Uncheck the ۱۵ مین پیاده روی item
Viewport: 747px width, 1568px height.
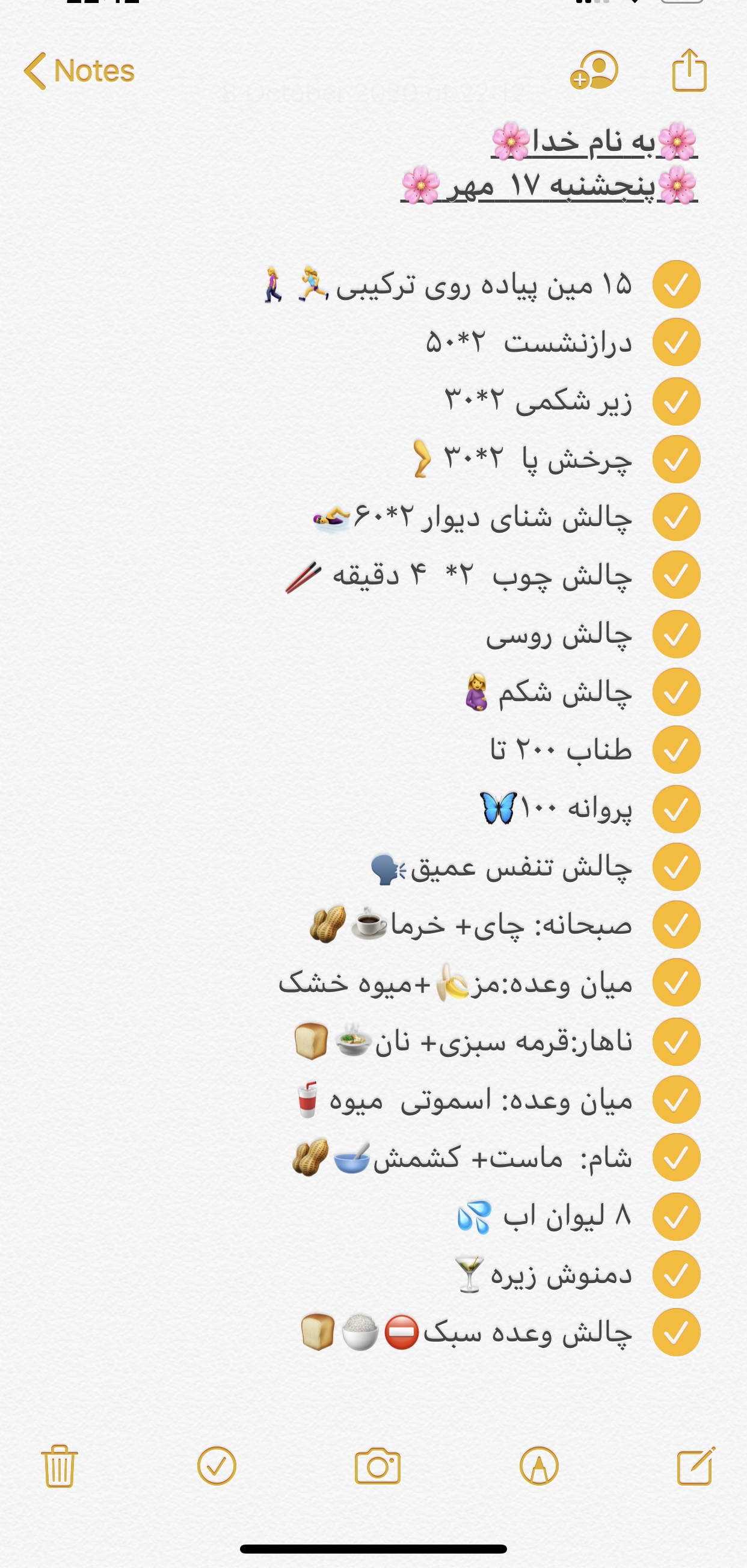point(677,284)
